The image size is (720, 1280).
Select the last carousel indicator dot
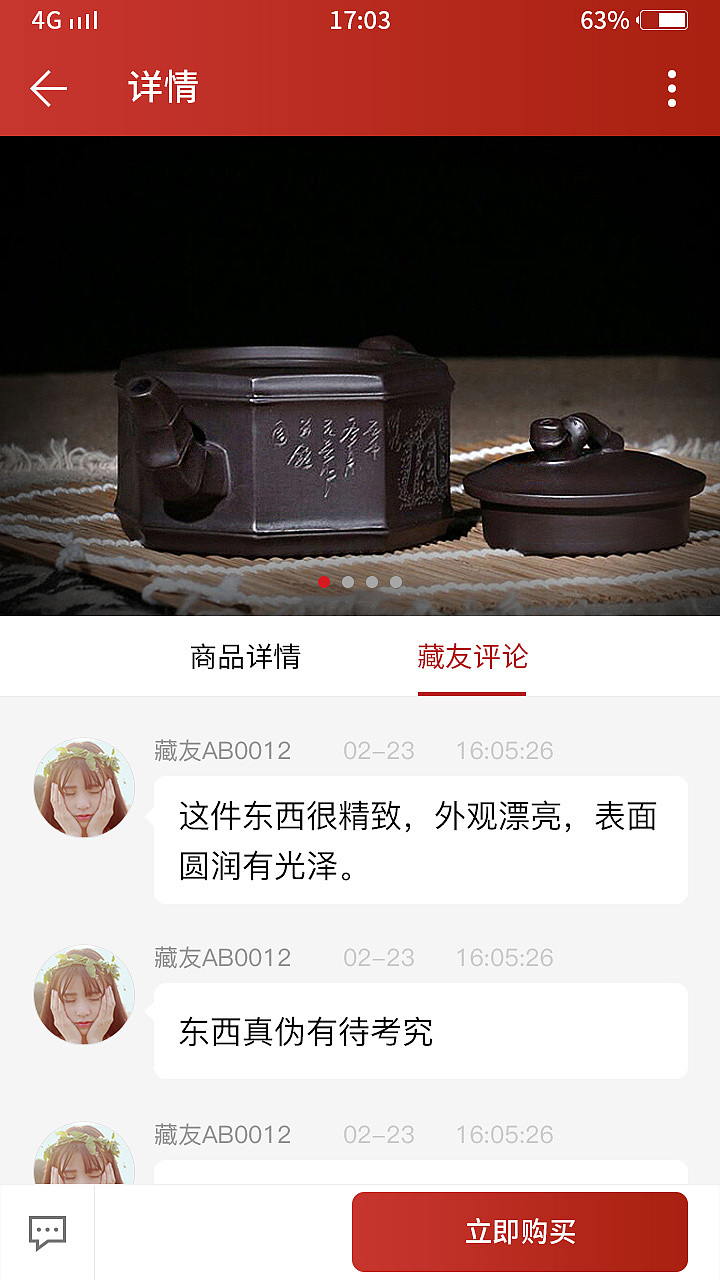coord(396,580)
